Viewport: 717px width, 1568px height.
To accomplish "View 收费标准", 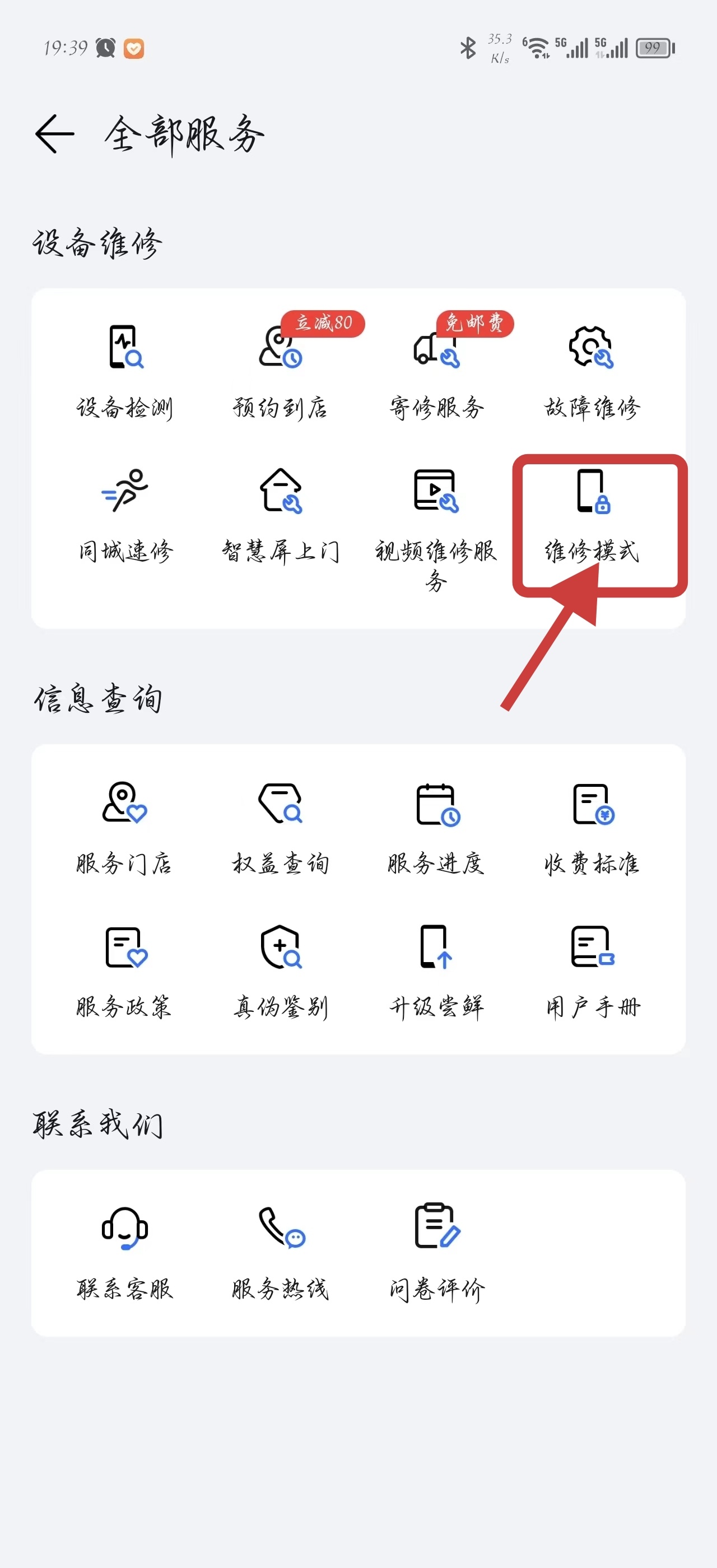I will pos(592,828).
